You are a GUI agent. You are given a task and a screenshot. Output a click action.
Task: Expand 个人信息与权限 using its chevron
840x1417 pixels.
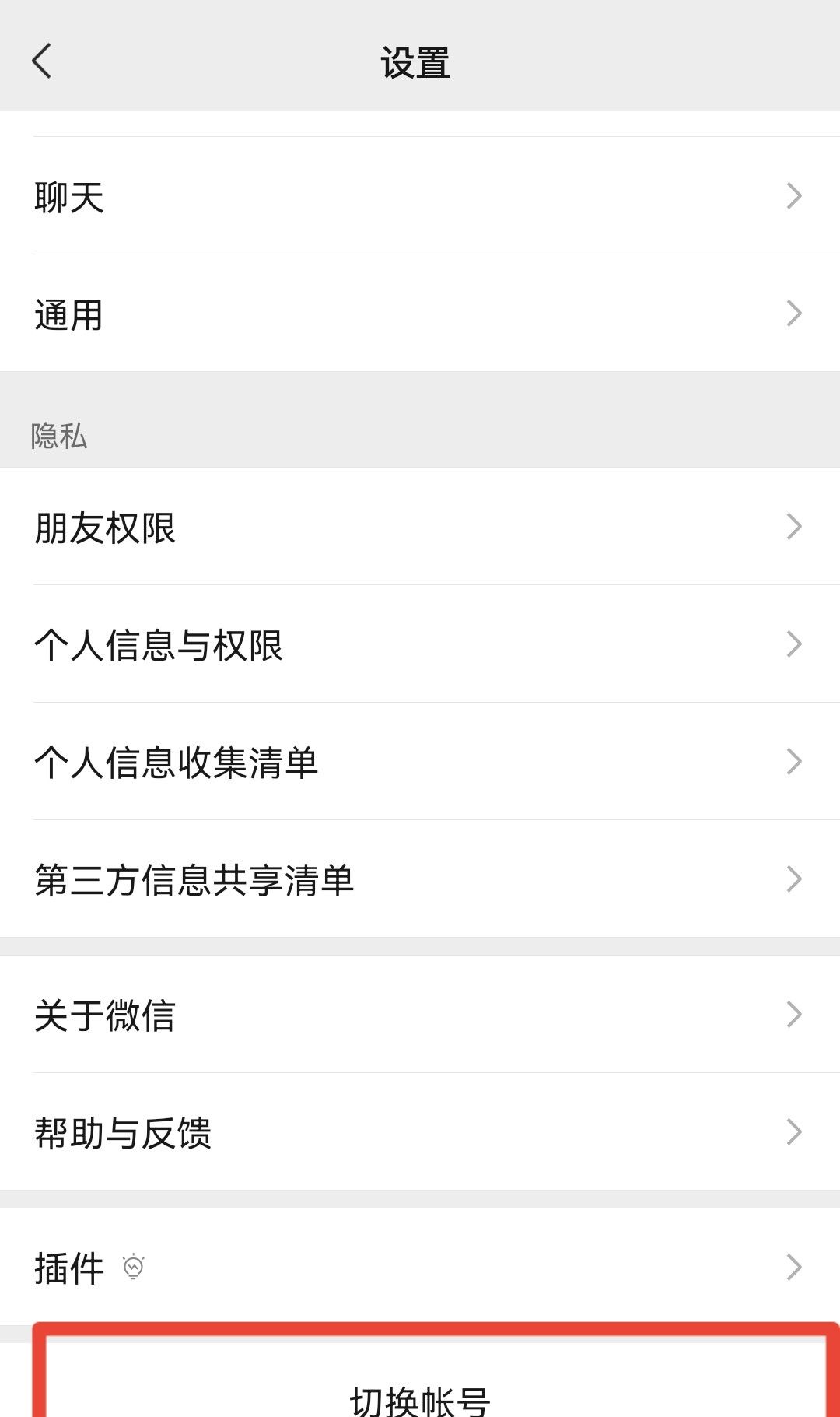794,644
